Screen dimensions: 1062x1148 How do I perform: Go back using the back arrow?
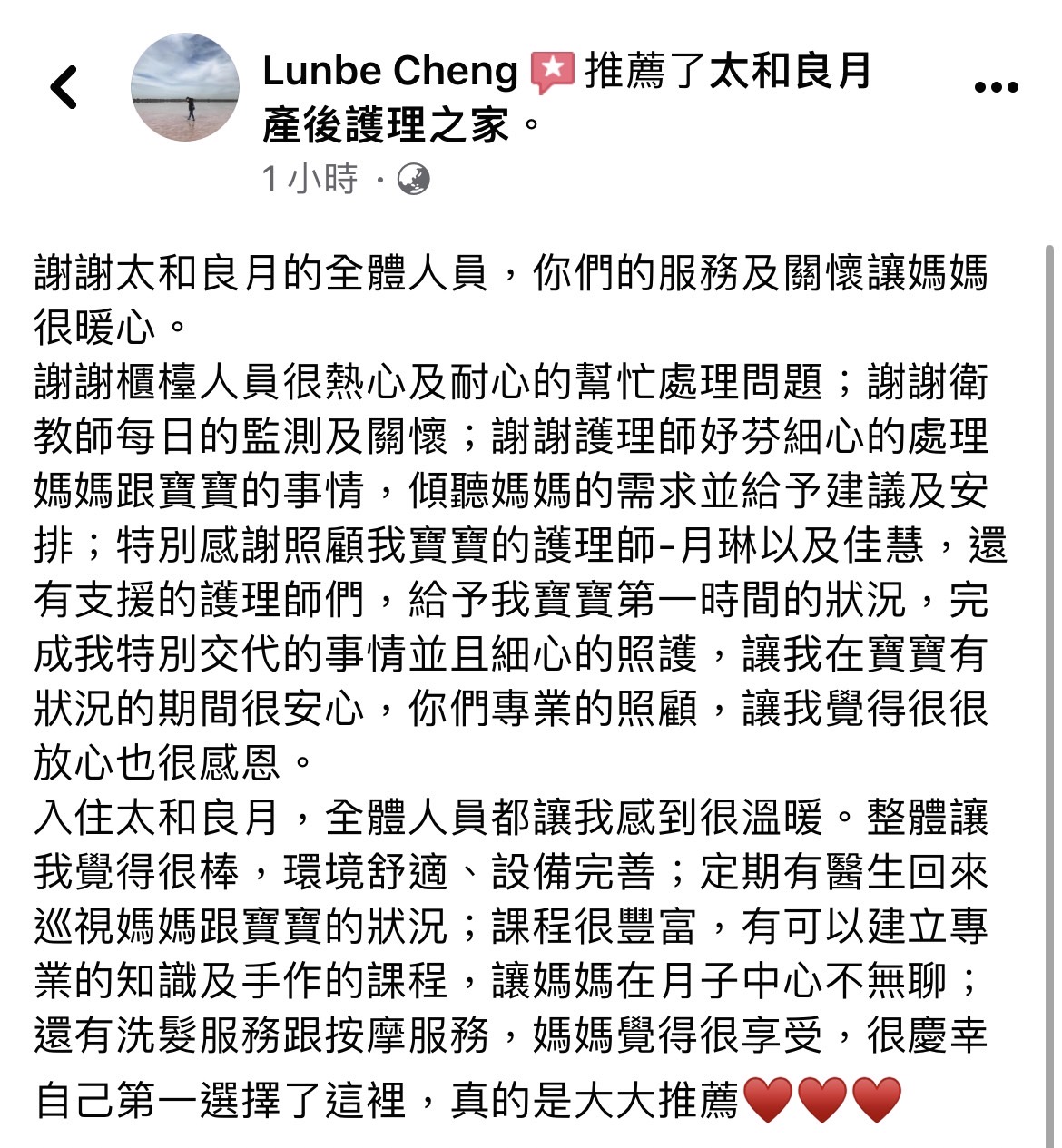(64, 88)
